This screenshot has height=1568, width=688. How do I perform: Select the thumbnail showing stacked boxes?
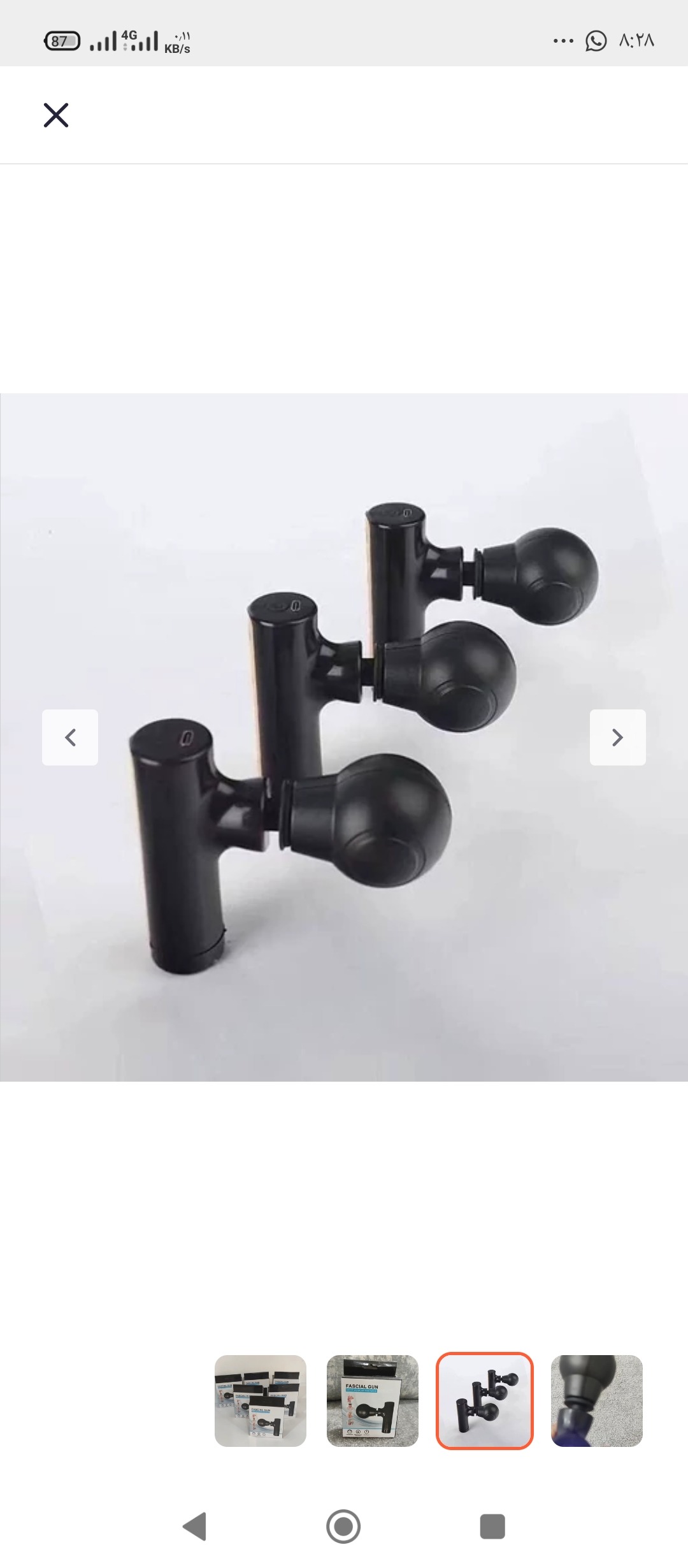click(261, 1400)
